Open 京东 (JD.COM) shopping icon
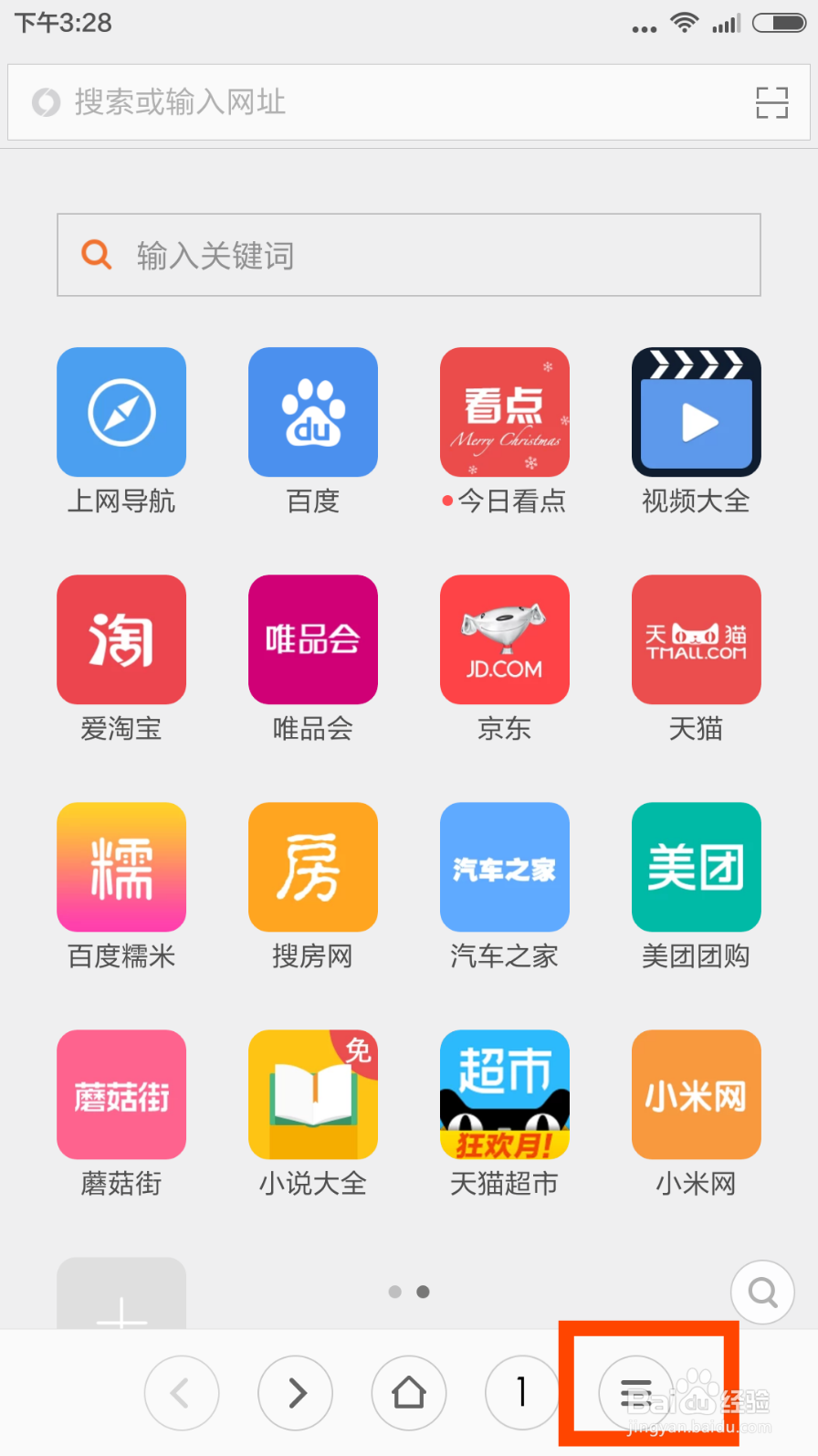The image size is (818, 1456). (505, 639)
